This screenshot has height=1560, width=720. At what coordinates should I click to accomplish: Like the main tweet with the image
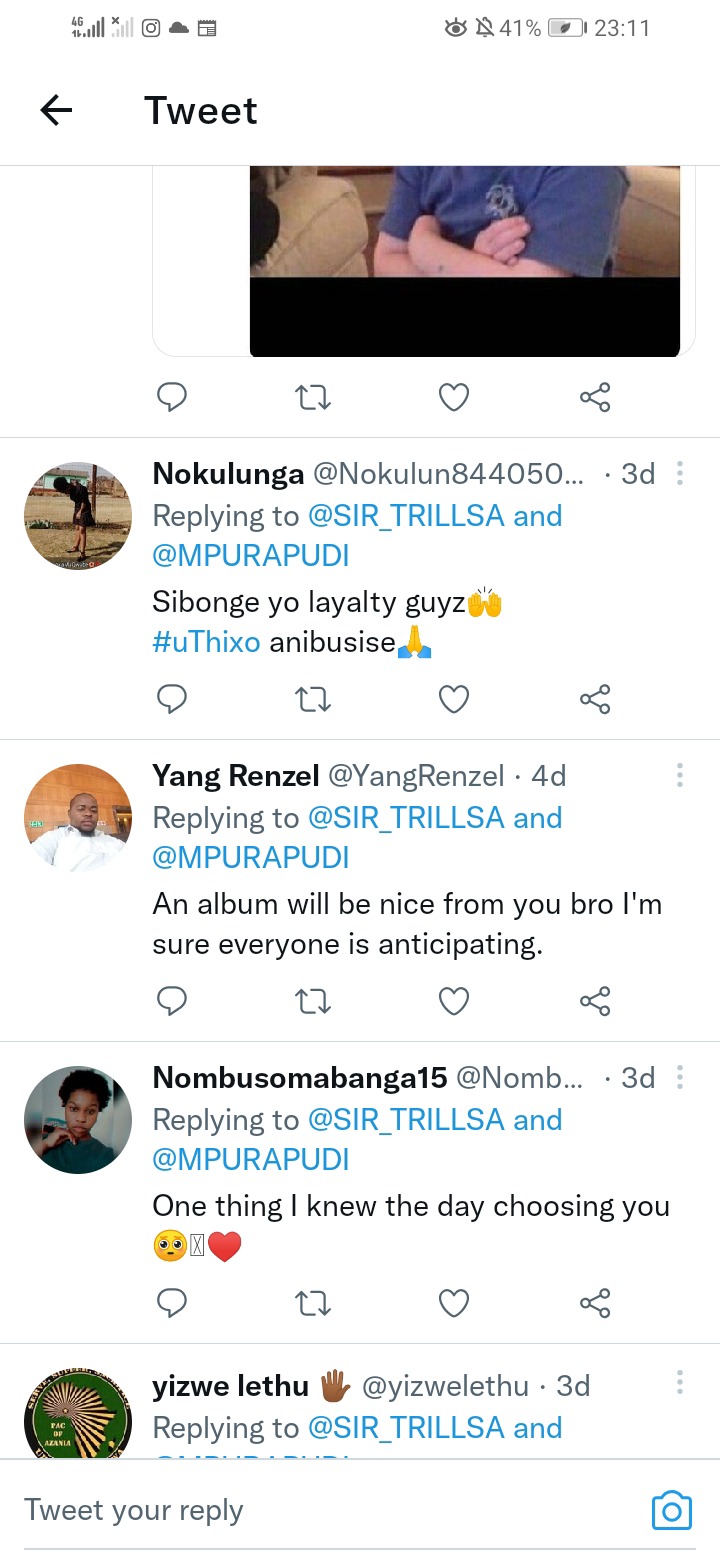pyautogui.click(x=454, y=398)
